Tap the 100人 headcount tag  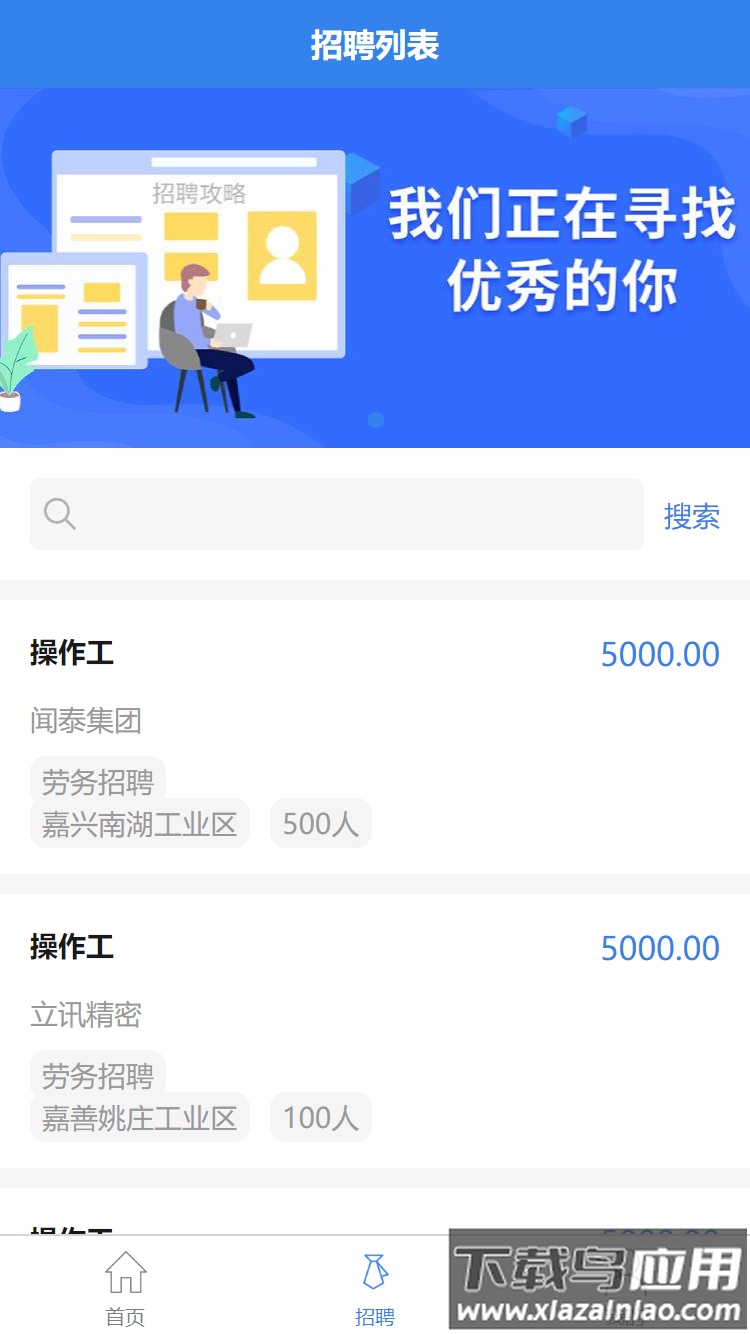[320, 1117]
